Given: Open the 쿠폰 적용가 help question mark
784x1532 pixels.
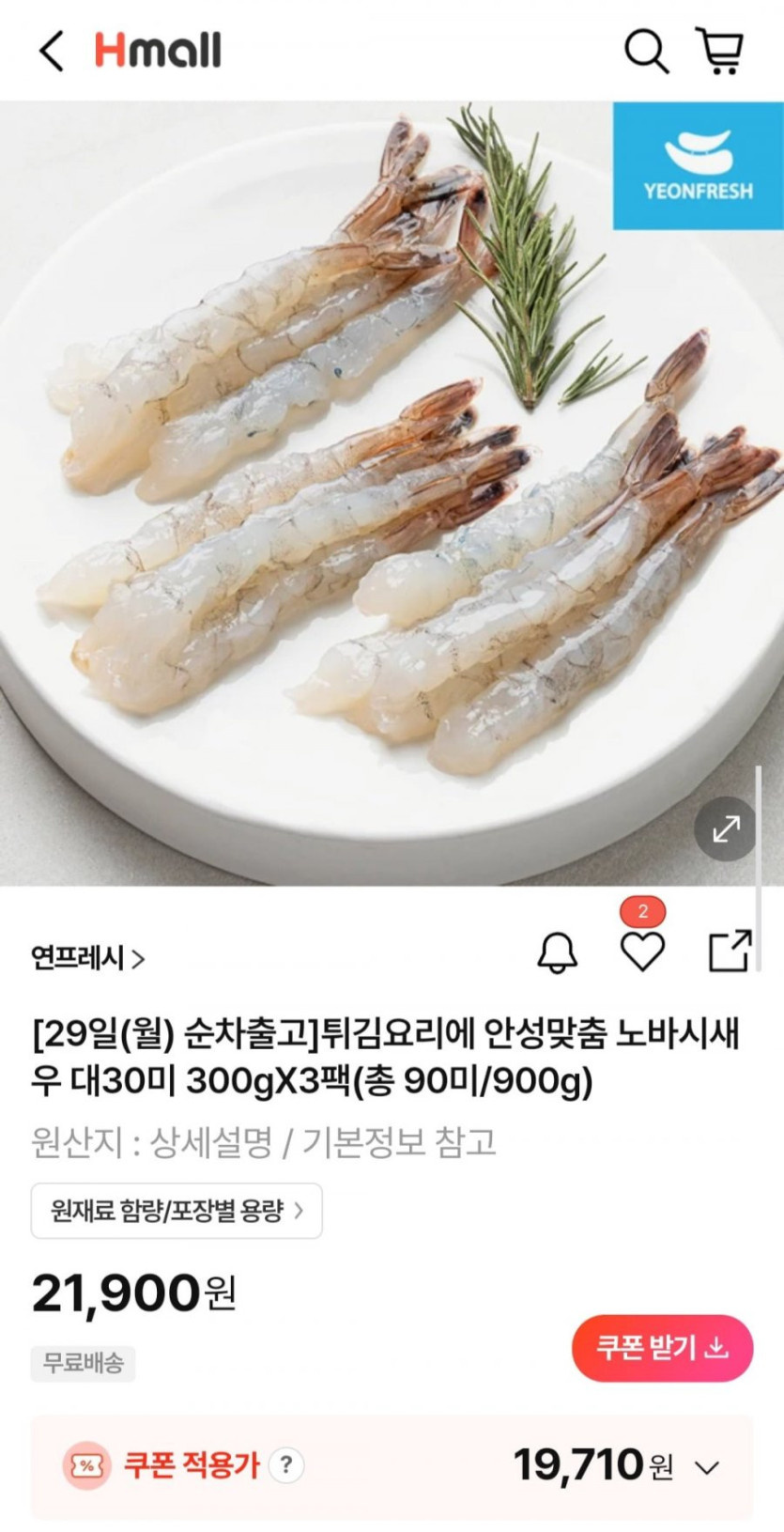Looking at the screenshot, I should click(x=286, y=1464).
